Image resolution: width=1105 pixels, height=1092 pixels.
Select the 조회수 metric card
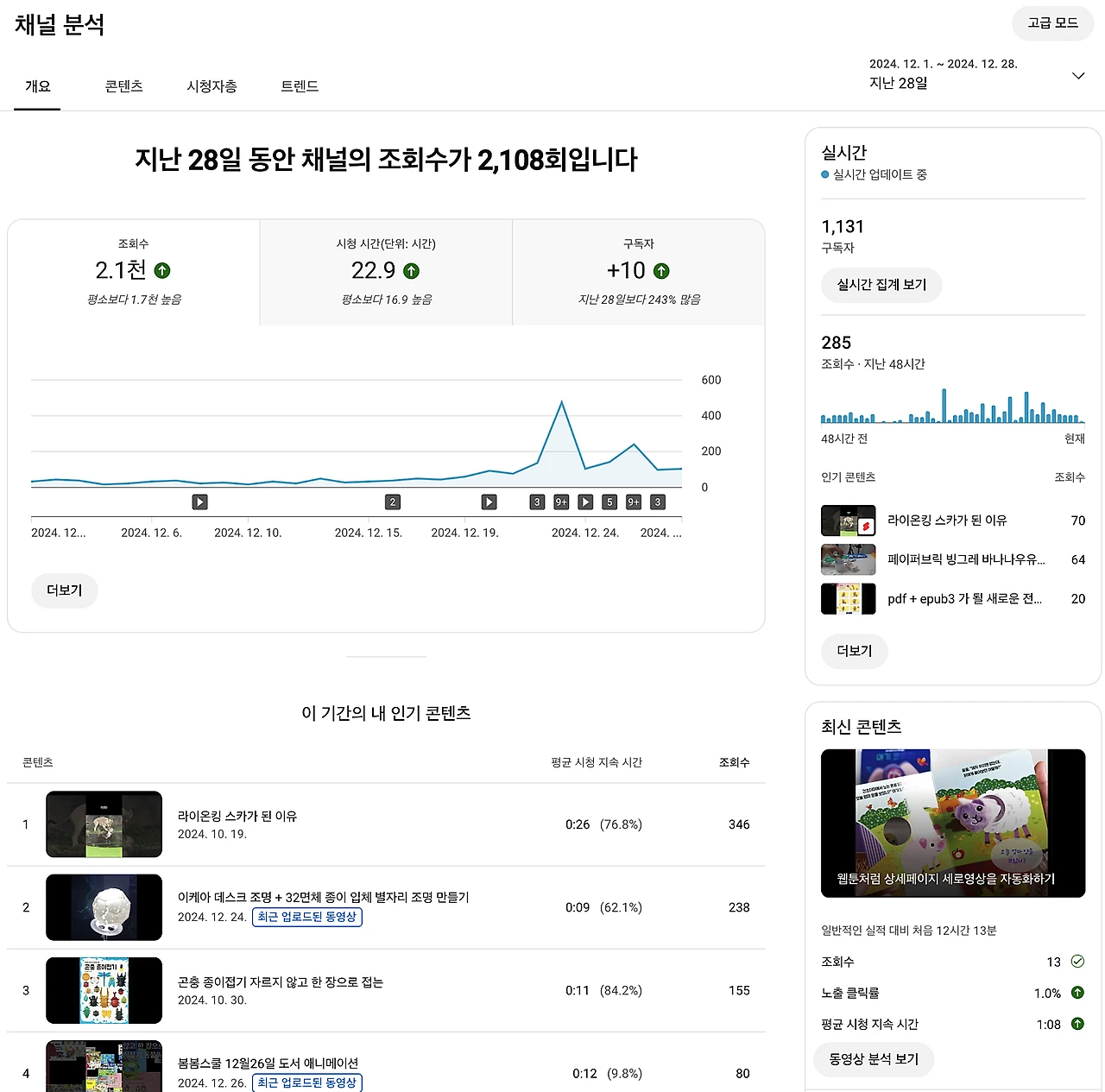pos(134,272)
